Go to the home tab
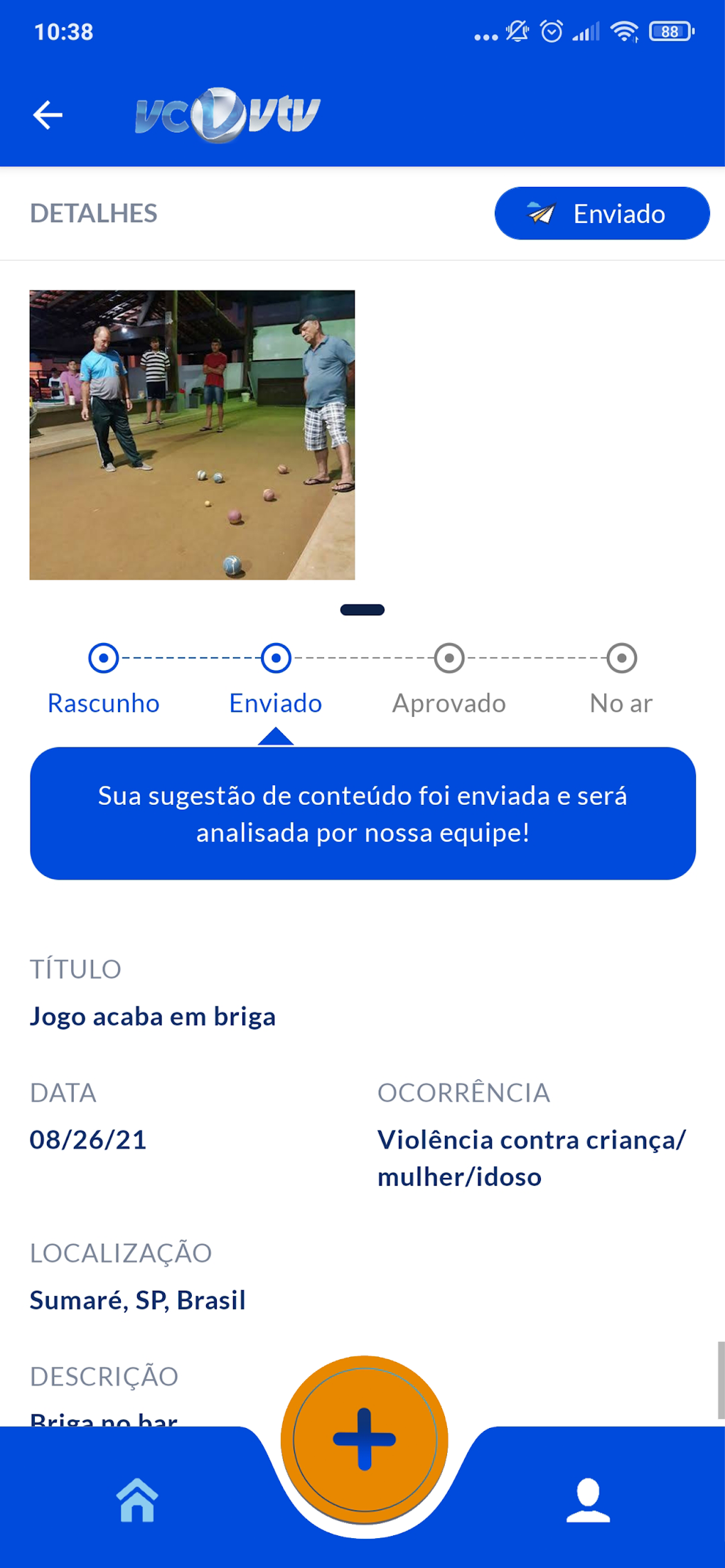Viewport: 725px width, 1568px height. click(137, 1500)
